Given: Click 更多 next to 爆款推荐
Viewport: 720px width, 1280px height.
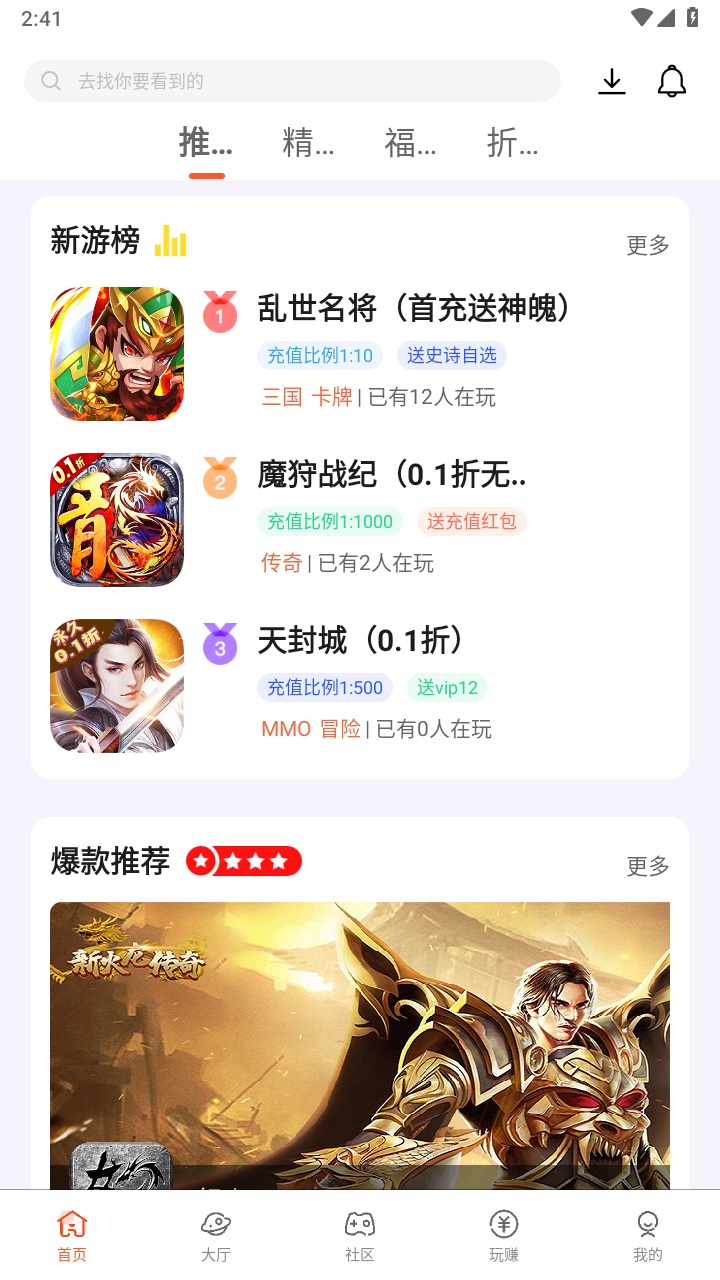Looking at the screenshot, I should click(646, 867).
